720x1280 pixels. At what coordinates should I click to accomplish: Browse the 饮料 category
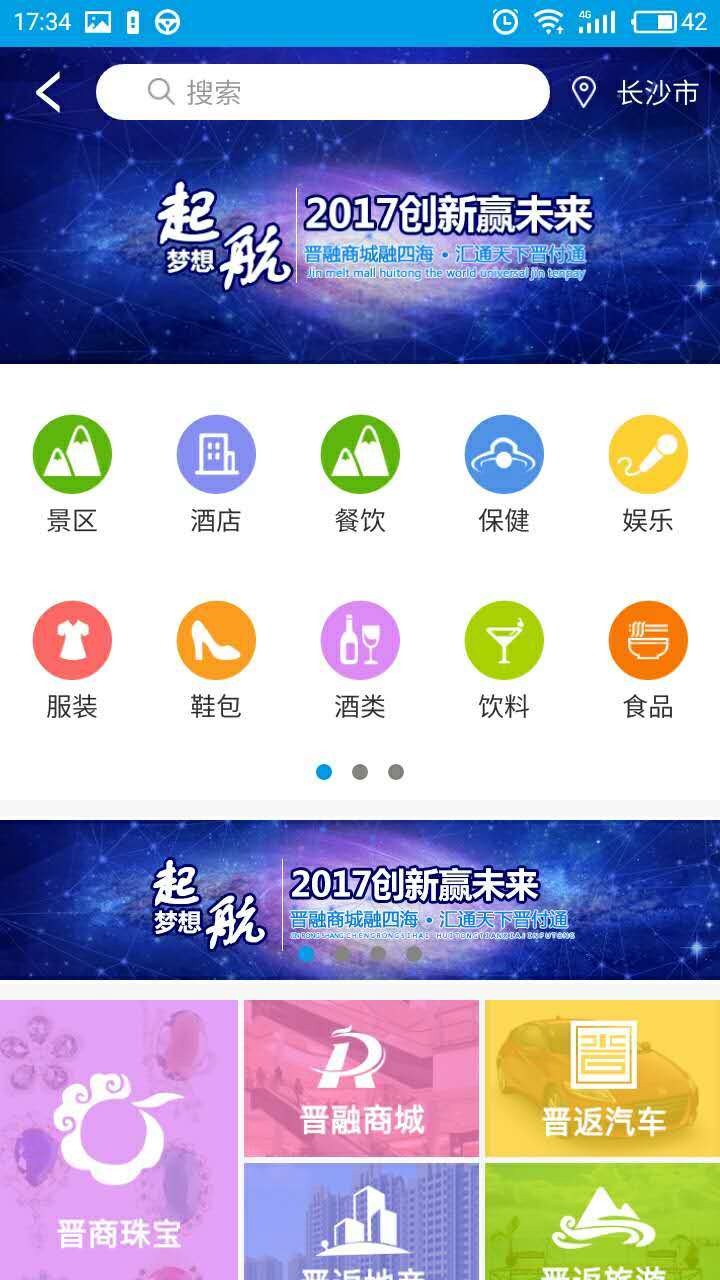504,661
